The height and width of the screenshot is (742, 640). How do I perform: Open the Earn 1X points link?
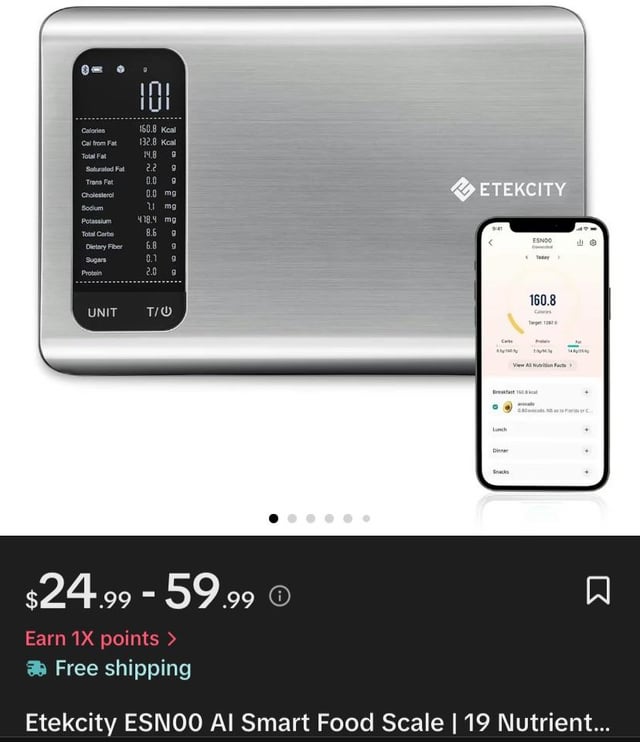pos(101,638)
